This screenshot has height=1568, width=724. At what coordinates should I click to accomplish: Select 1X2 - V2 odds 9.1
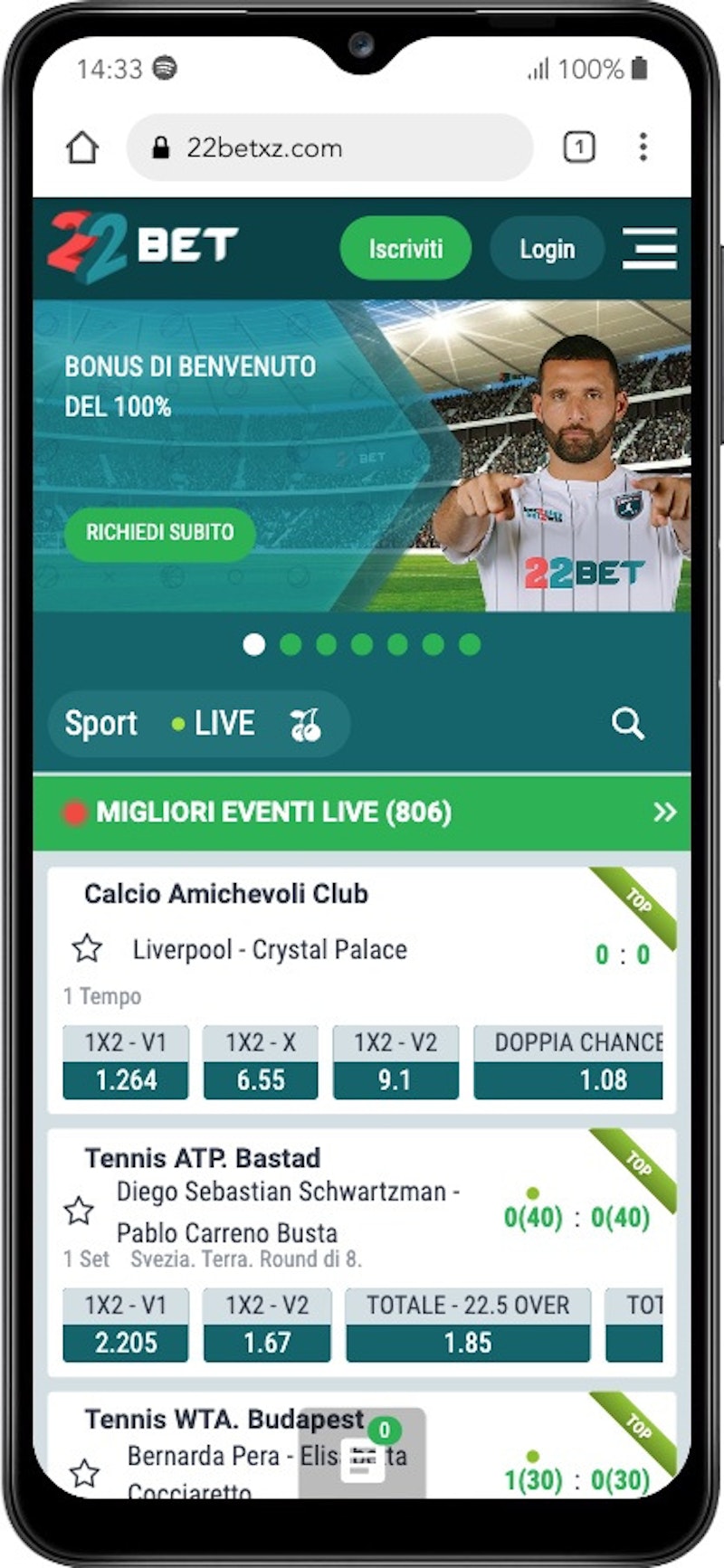[395, 1079]
